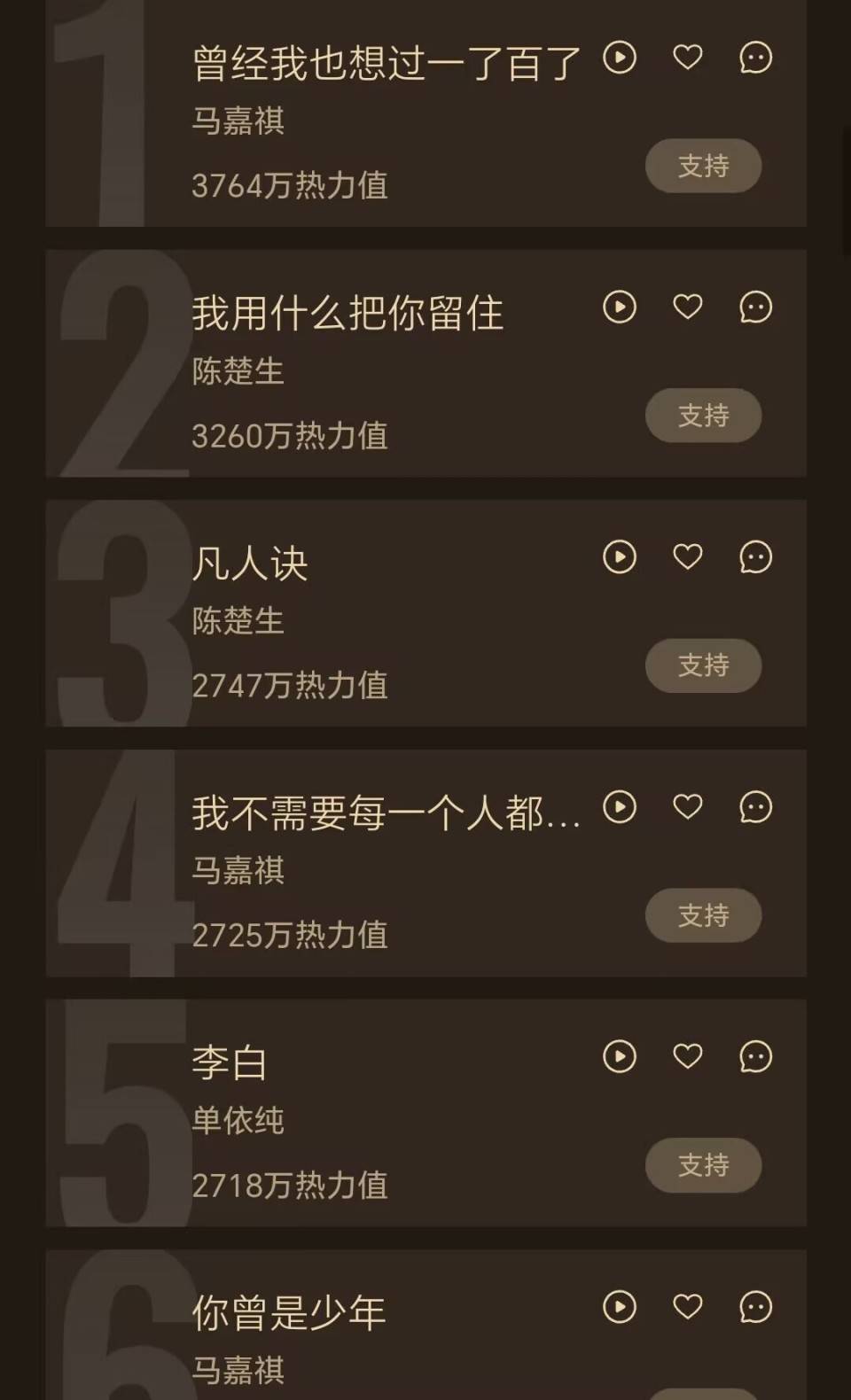Support 我用什么把你留住 with 支持 button
851x1400 pixels.
pyautogui.click(x=703, y=416)
